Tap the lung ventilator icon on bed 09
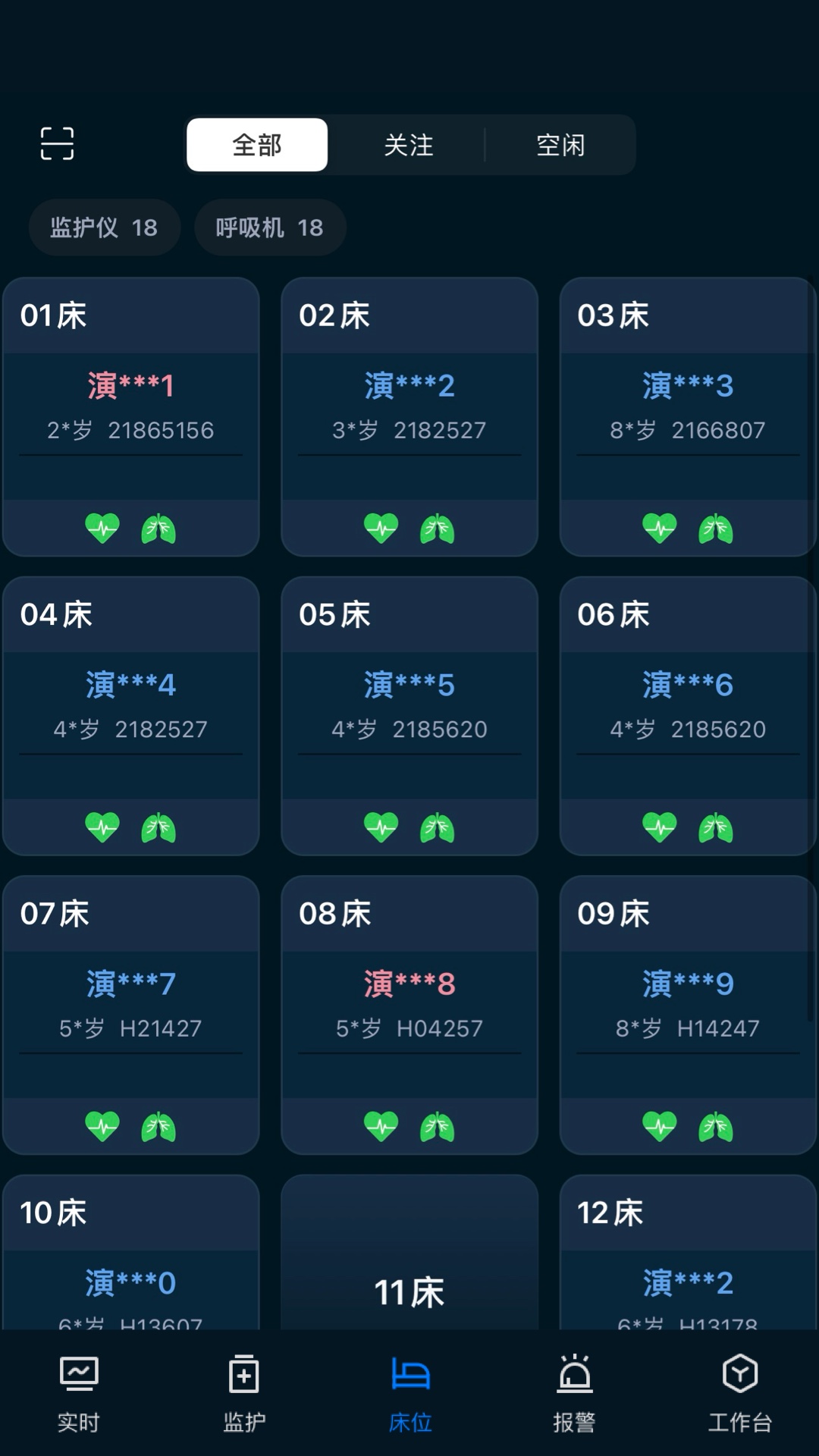 tap(715, 1127)
